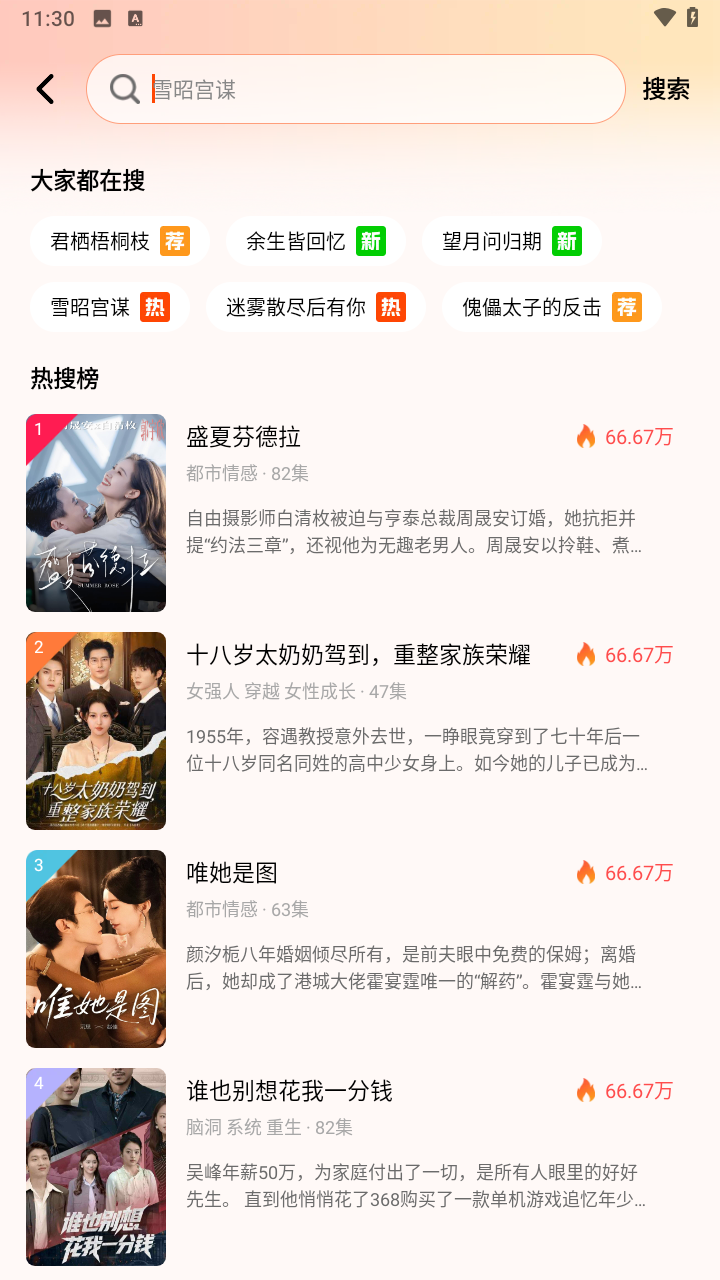Click the 荐 badge on 君栖梧桐枝

(x=175, y=240)
